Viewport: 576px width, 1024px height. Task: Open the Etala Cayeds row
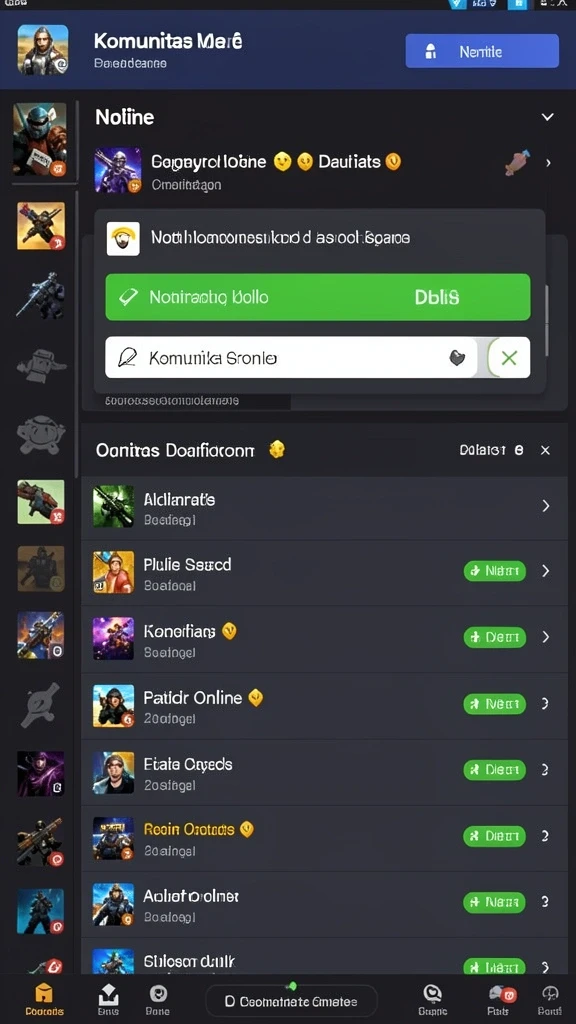coord(324,771)
